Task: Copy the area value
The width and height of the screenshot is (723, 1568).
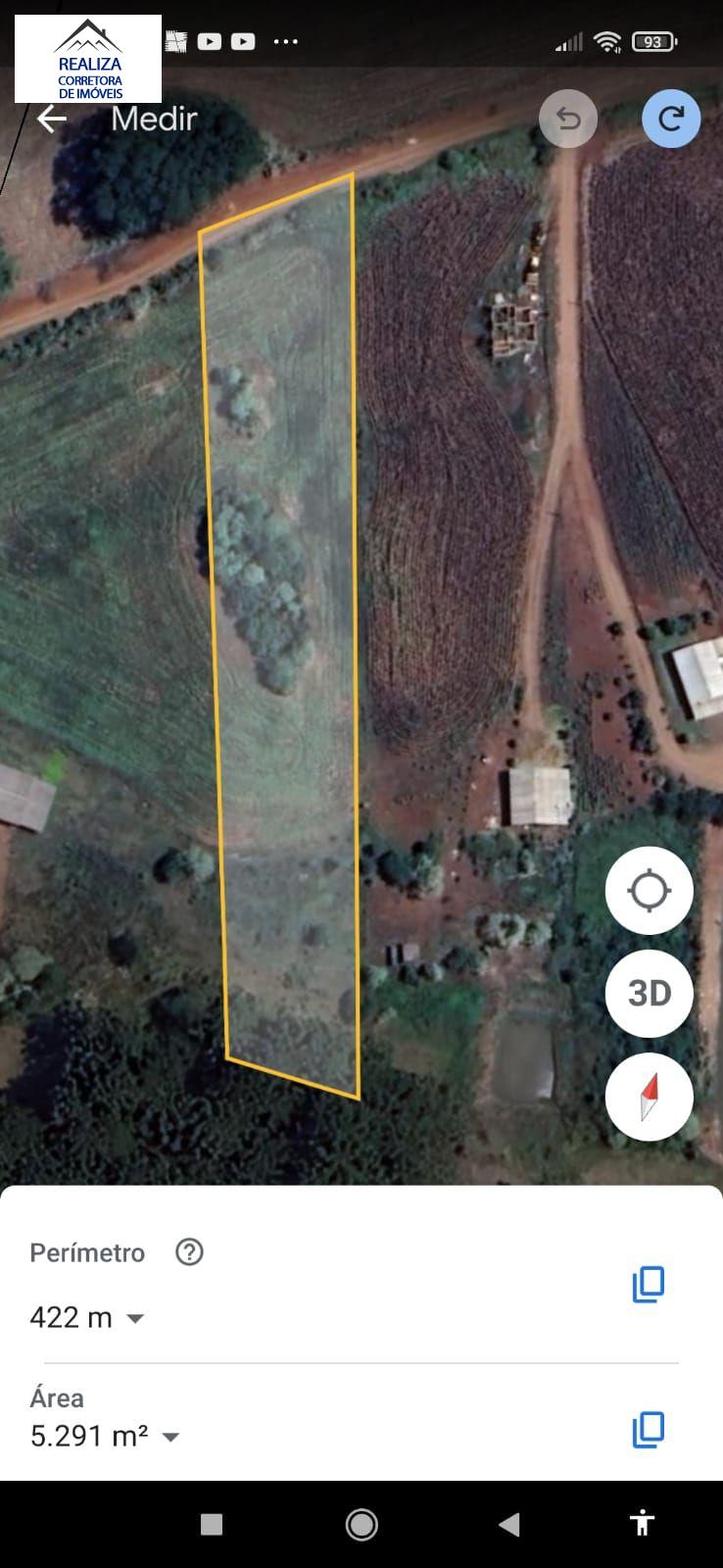Action: (649, 1430)
